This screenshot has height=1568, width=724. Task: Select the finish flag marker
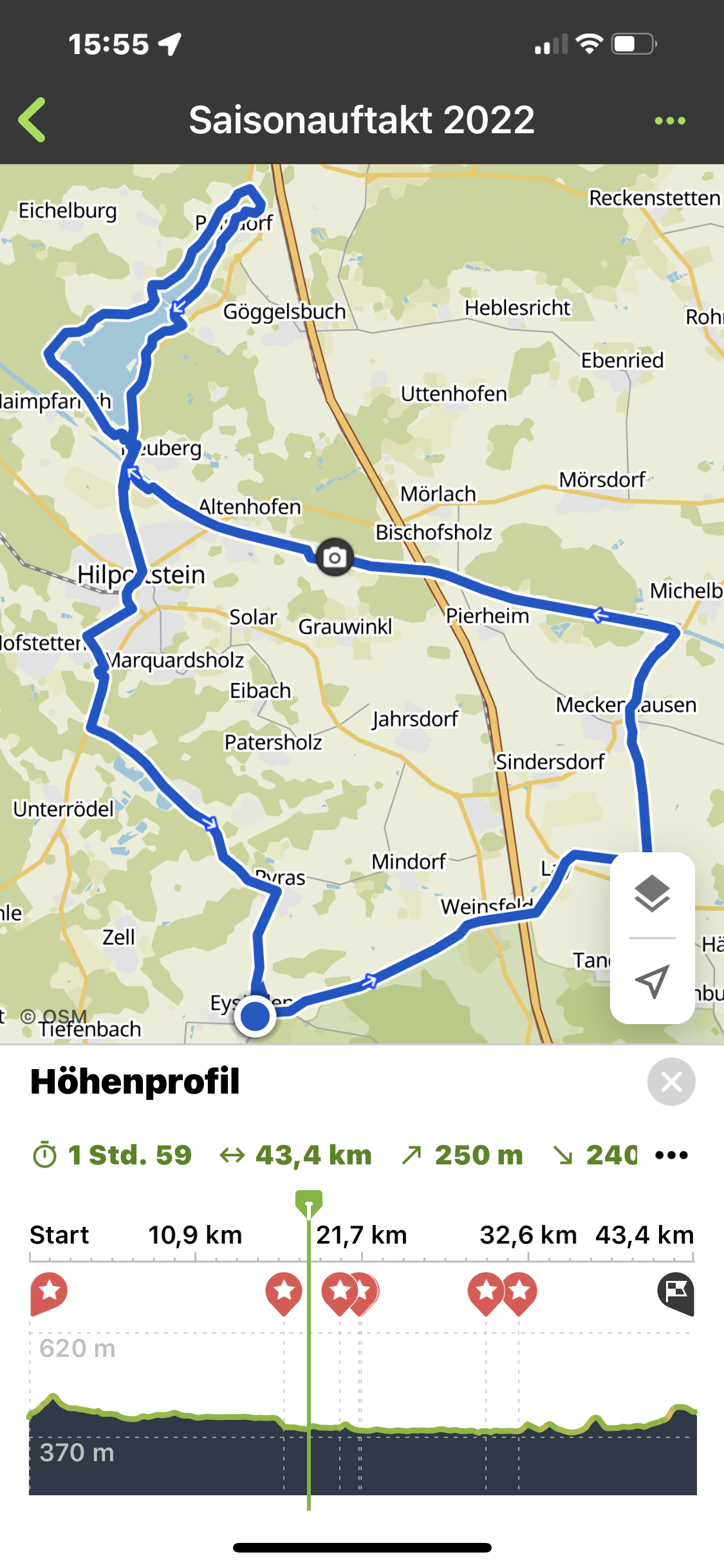[676, 1294]
